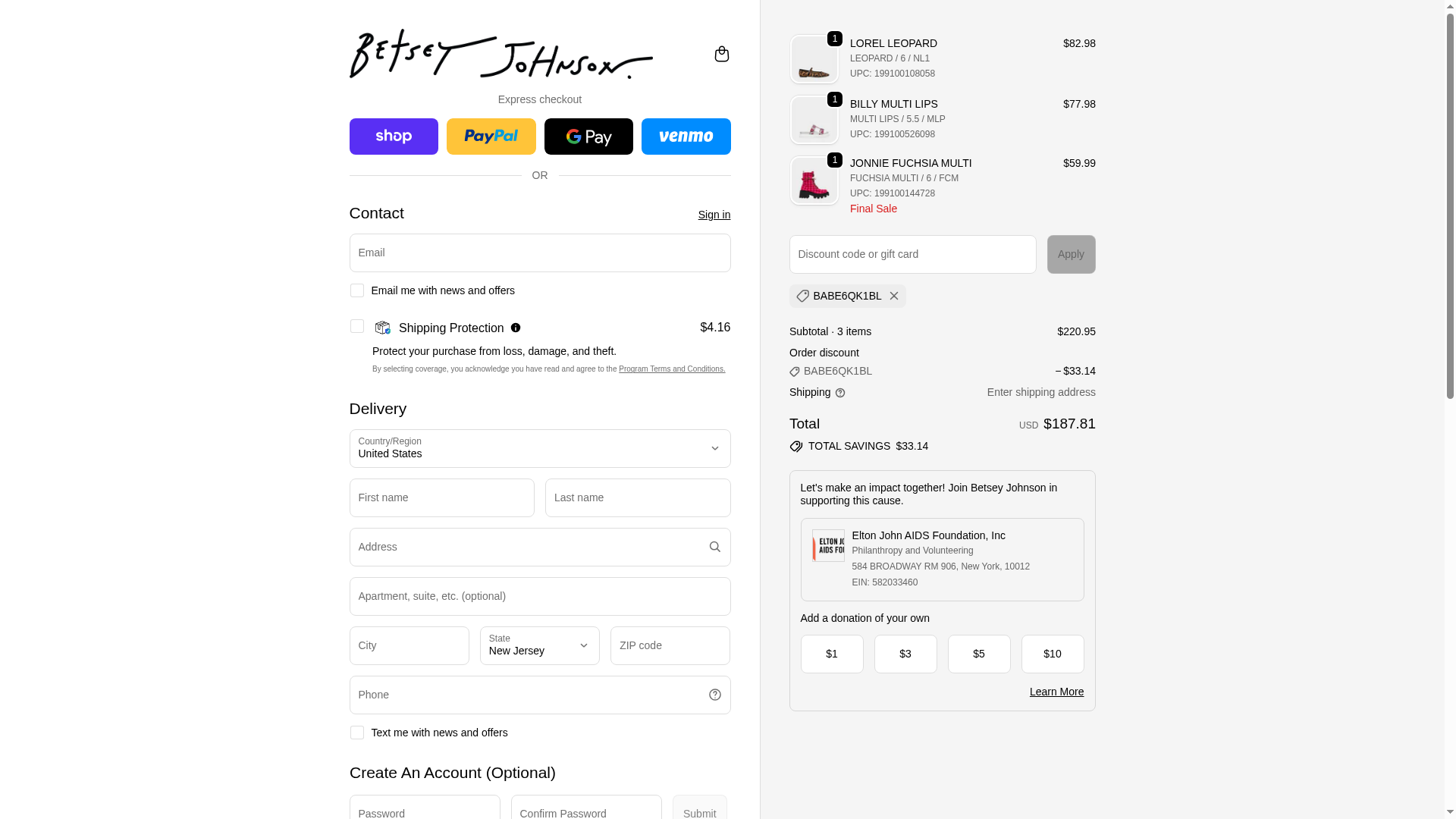Expand the Country/Region dropdown

pos(539,448)
